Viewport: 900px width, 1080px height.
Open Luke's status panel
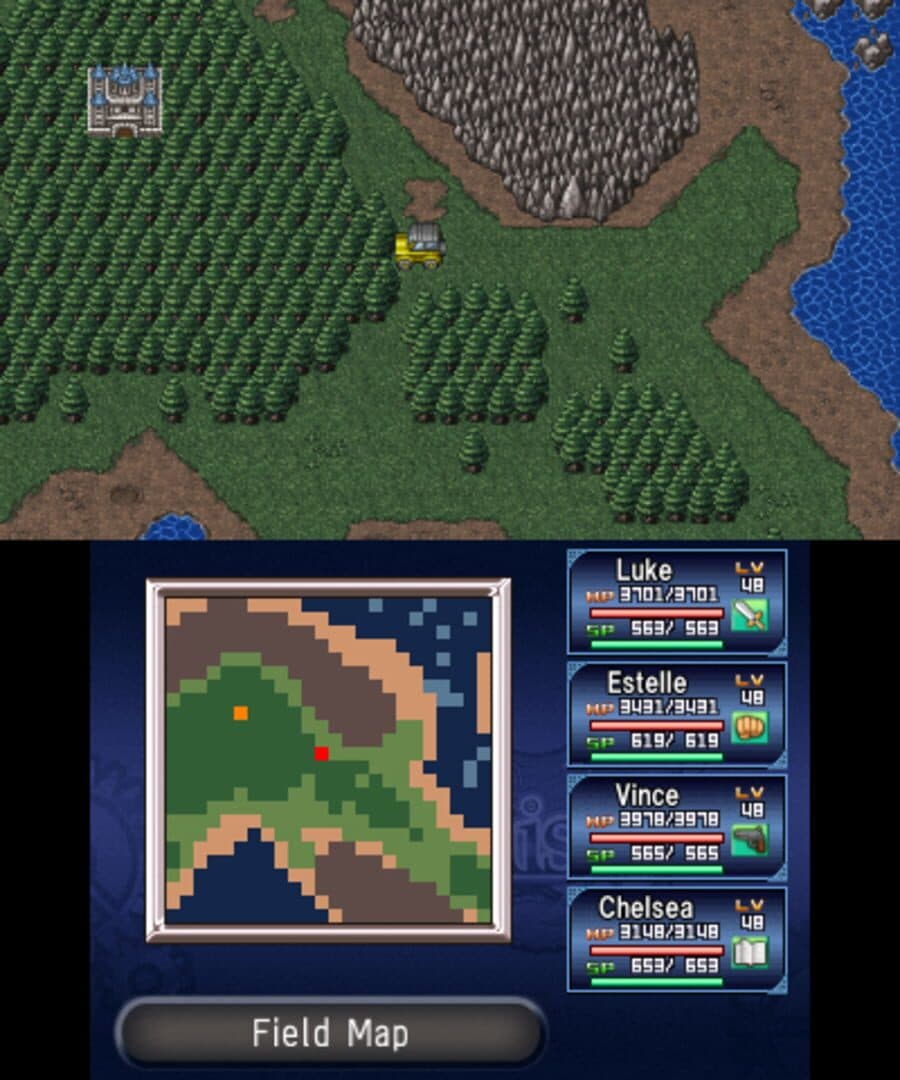[x=676, y=602]
